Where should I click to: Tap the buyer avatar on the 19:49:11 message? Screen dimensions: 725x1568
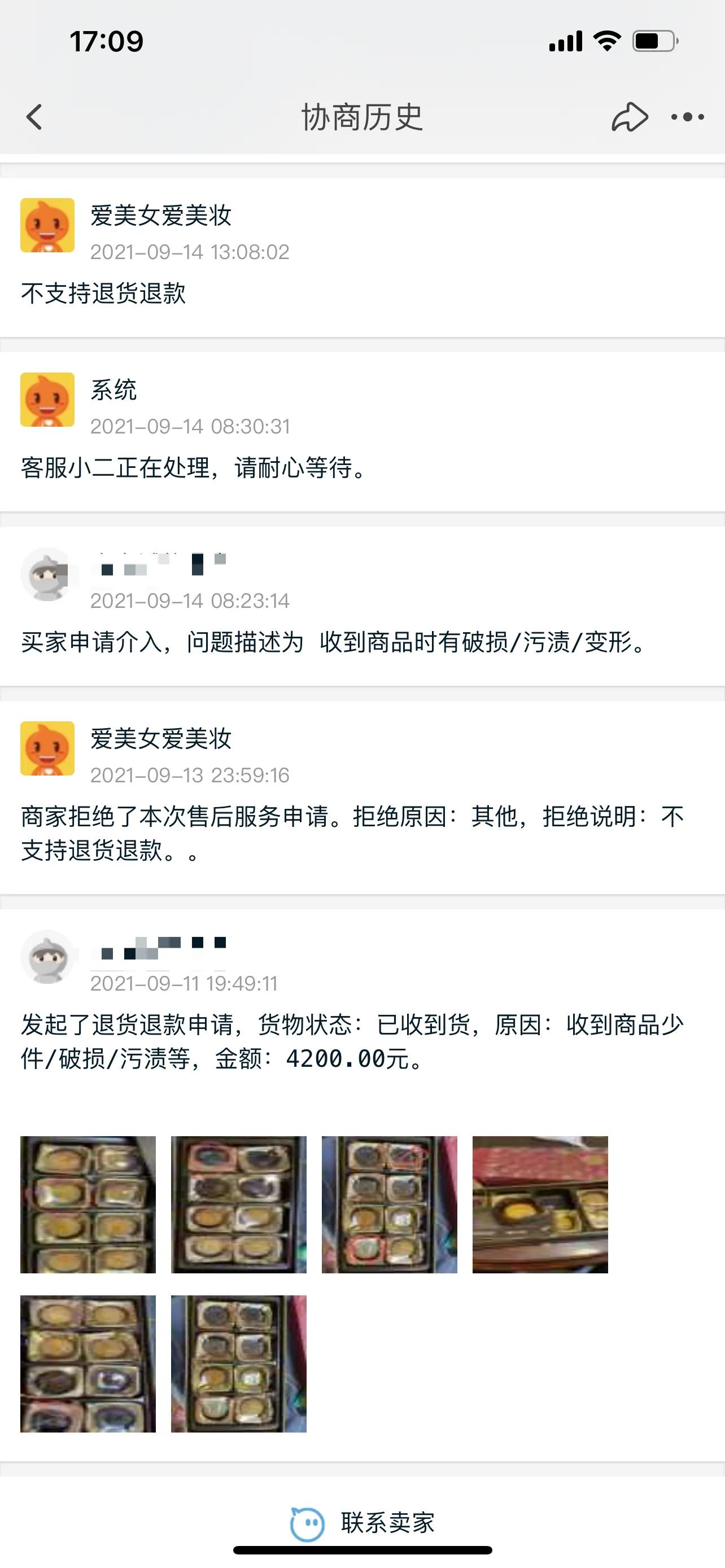[x=47, y=956]
